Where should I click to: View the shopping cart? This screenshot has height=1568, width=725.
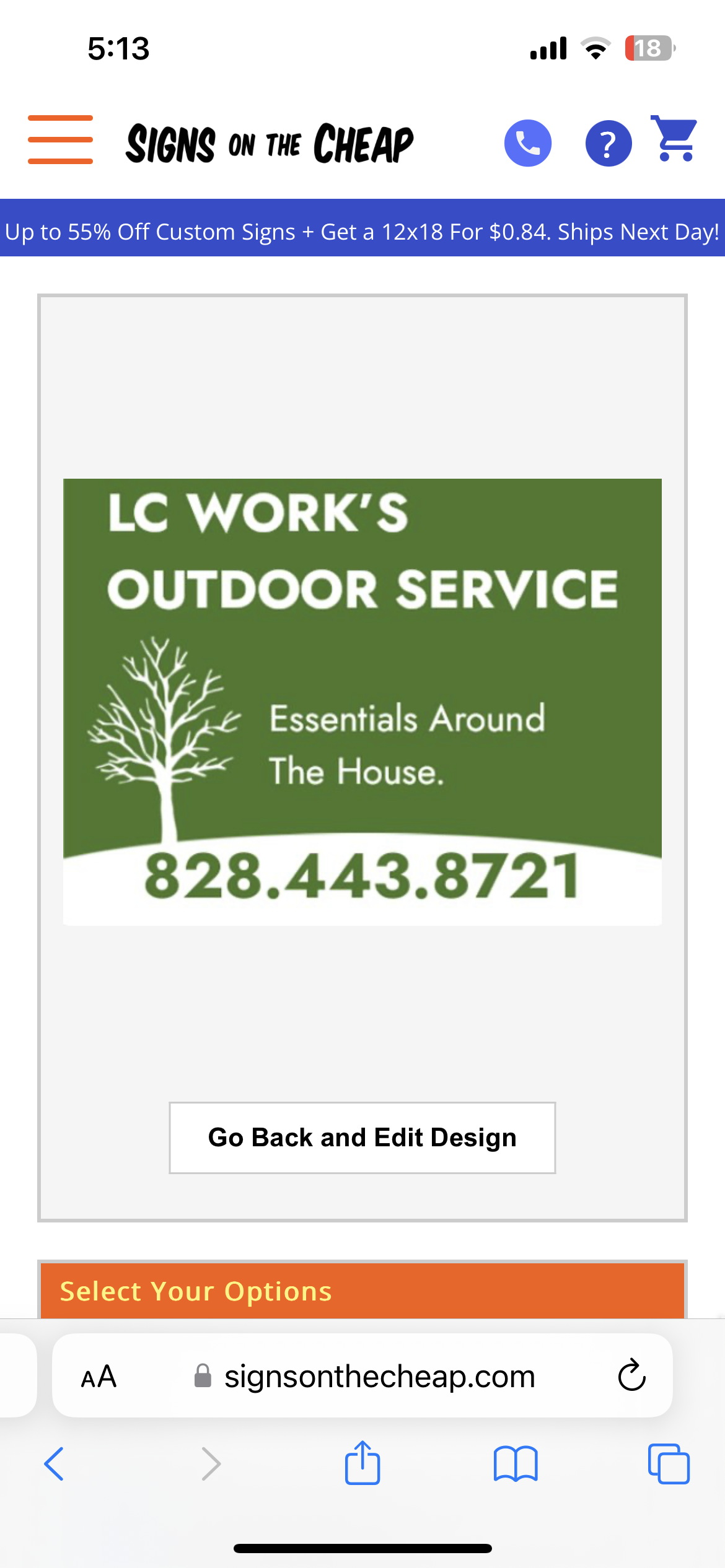(x=675, y=139)
